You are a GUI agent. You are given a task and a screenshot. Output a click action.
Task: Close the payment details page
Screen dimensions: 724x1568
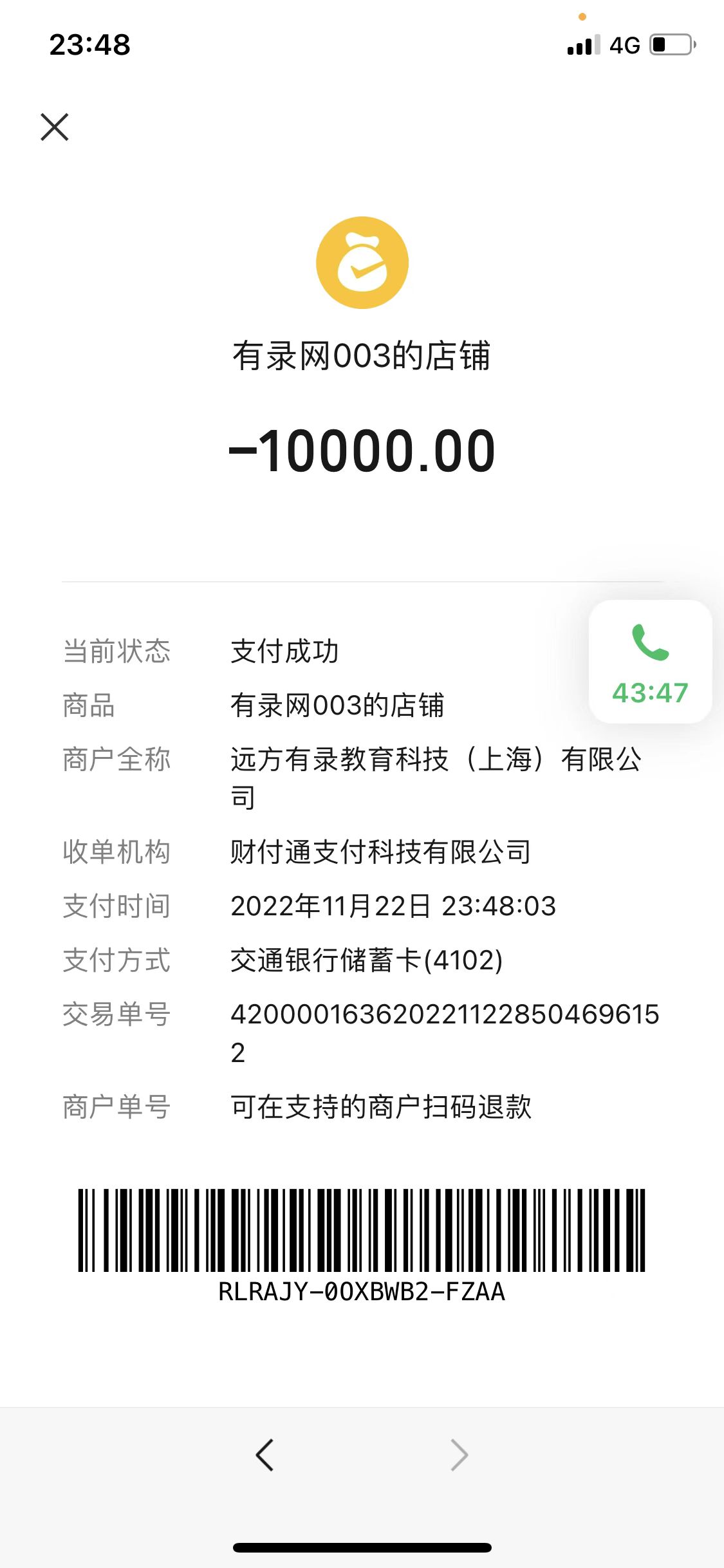[x=55, y=127]
